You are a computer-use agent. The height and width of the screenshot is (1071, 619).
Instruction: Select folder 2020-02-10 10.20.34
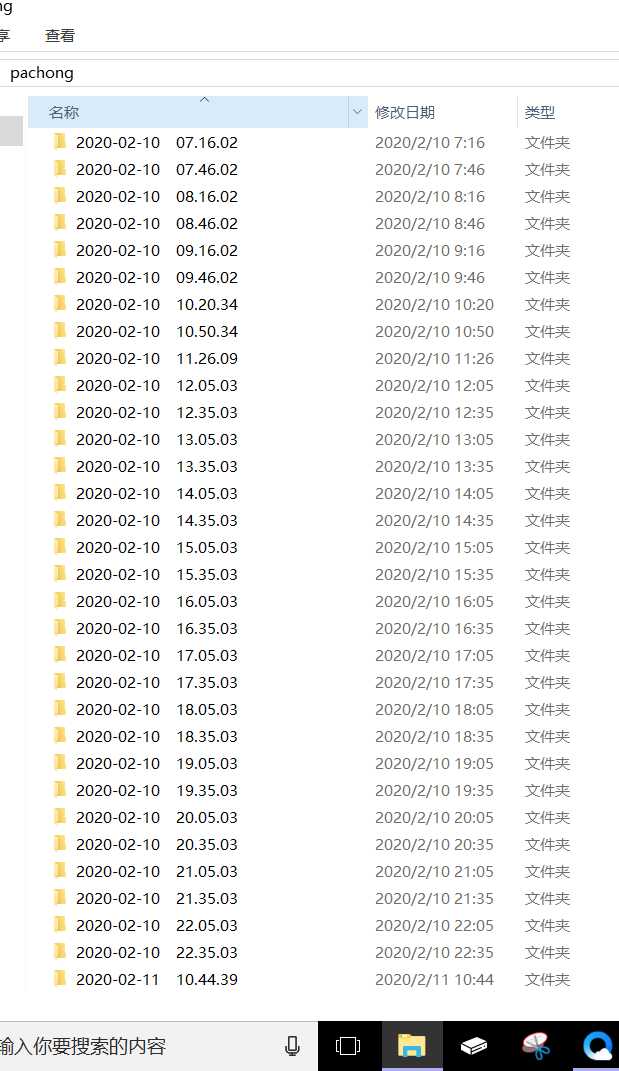click(156, 305)
